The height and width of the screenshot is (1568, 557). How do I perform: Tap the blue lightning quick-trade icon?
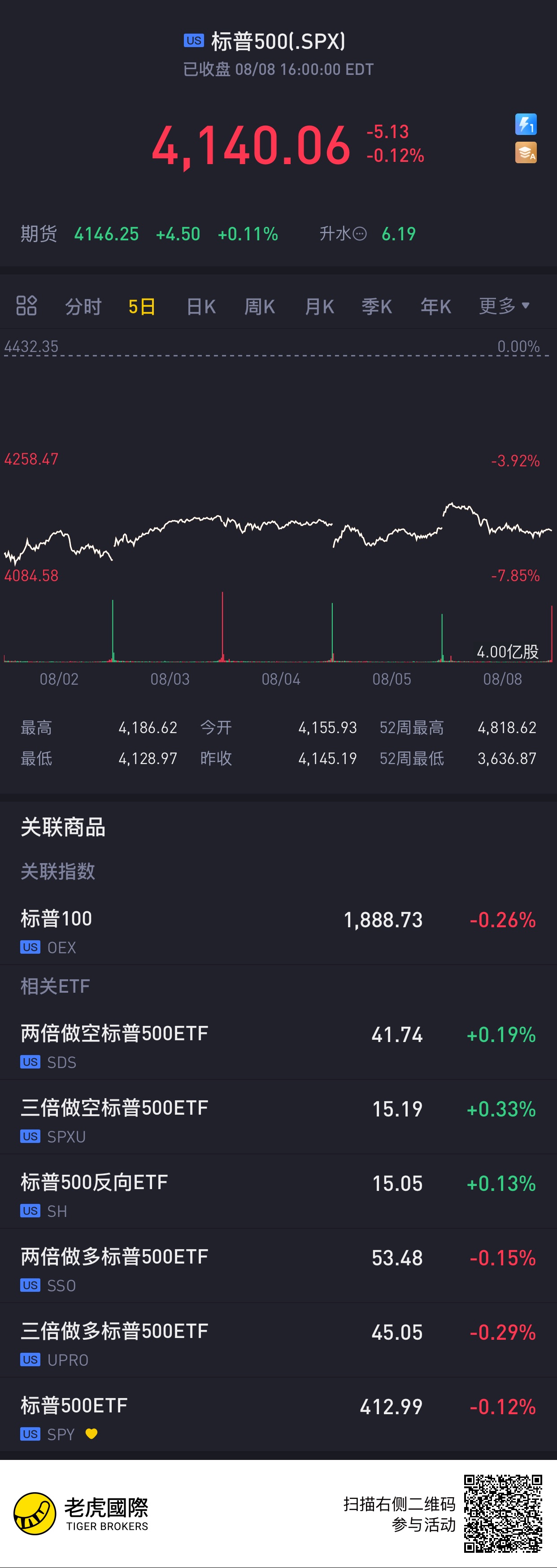[x=525, y=125]
